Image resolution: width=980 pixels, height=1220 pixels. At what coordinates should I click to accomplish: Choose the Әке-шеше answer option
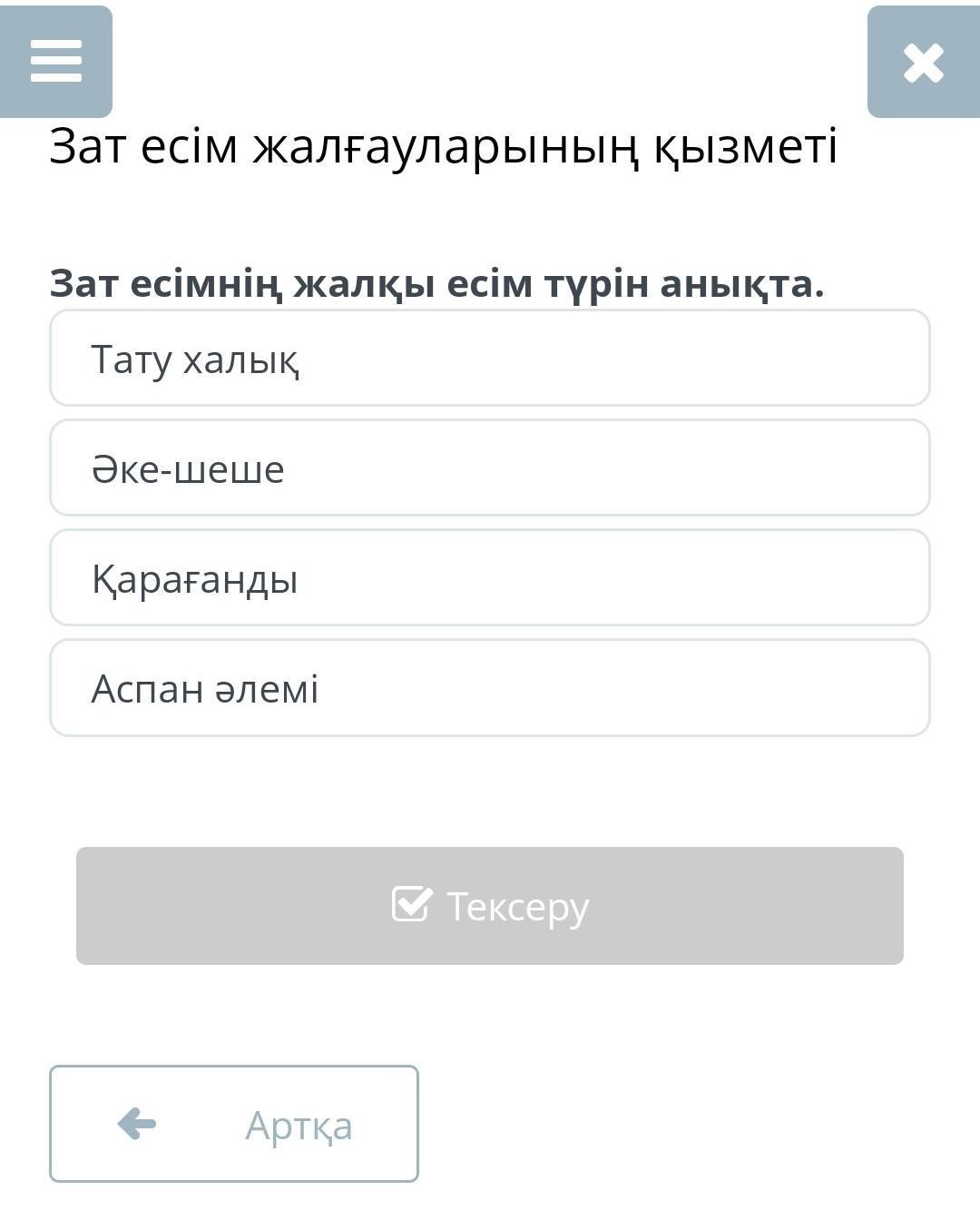[x=490, y=468]
